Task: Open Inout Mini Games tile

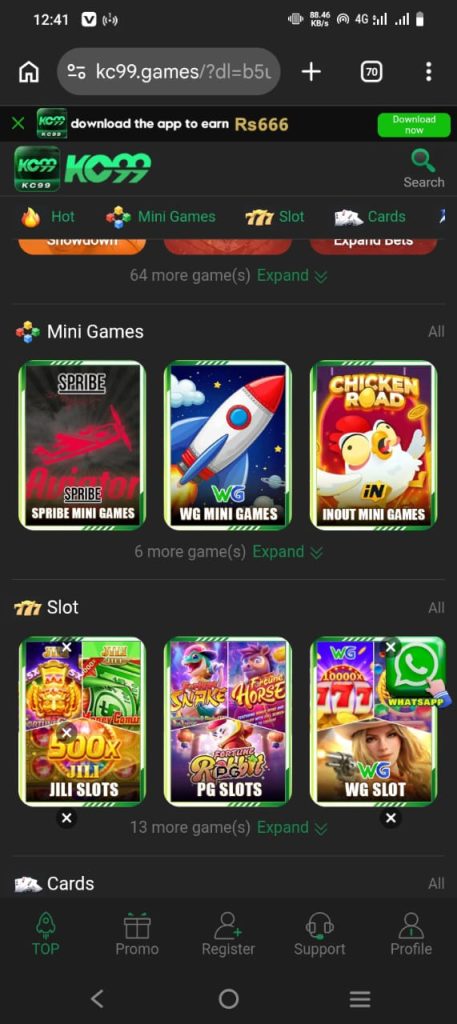Action: tap(373, 445)
